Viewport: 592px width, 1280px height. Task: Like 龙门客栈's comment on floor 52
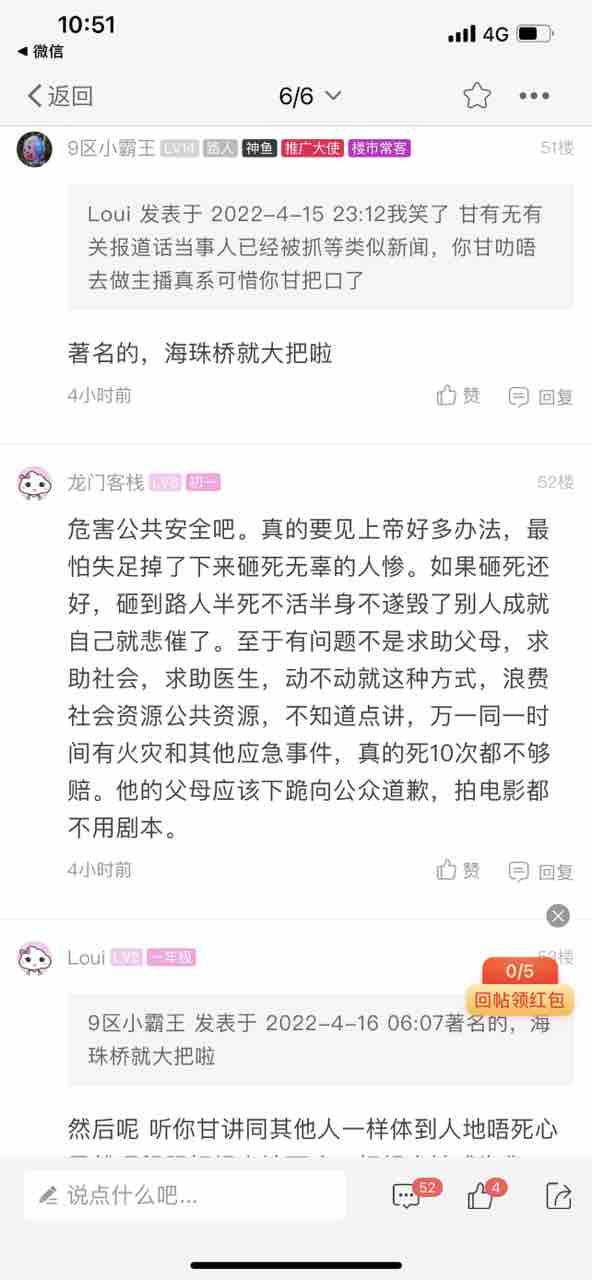click(459, 871)
